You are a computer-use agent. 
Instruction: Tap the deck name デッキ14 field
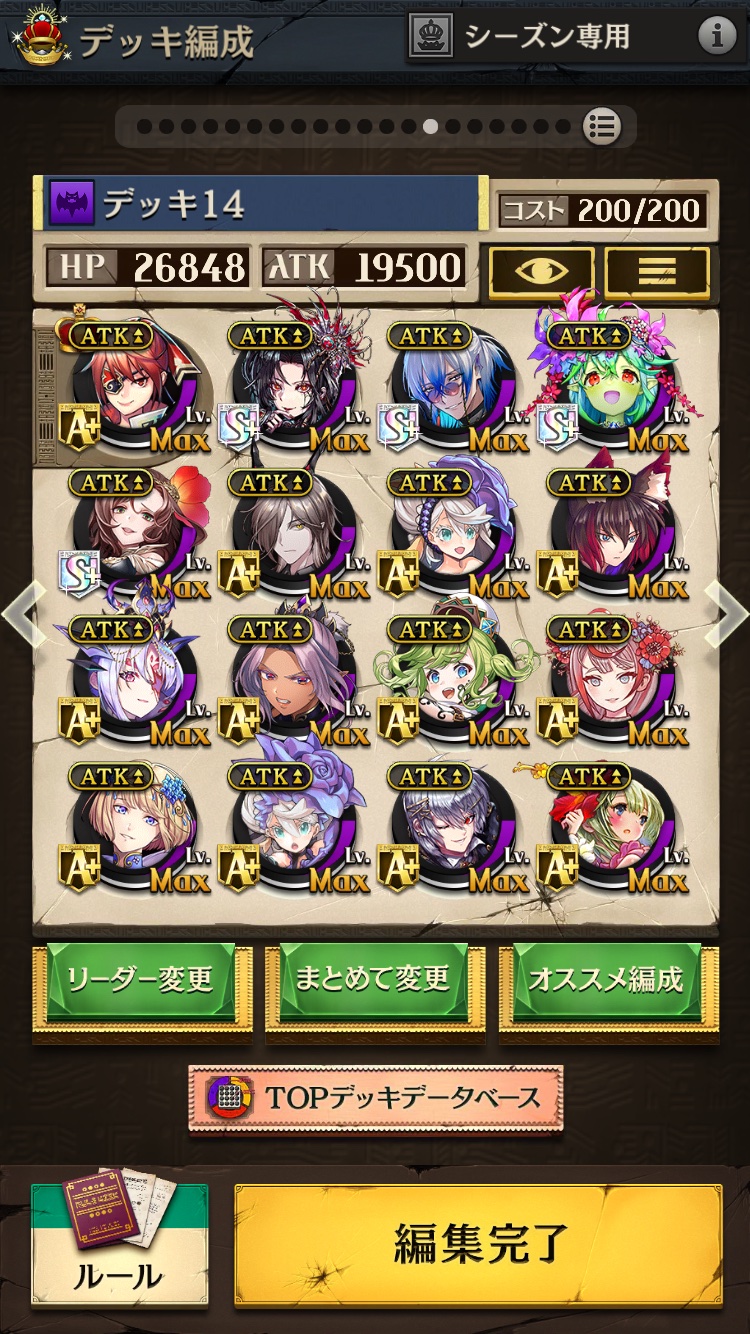[260, 203]
